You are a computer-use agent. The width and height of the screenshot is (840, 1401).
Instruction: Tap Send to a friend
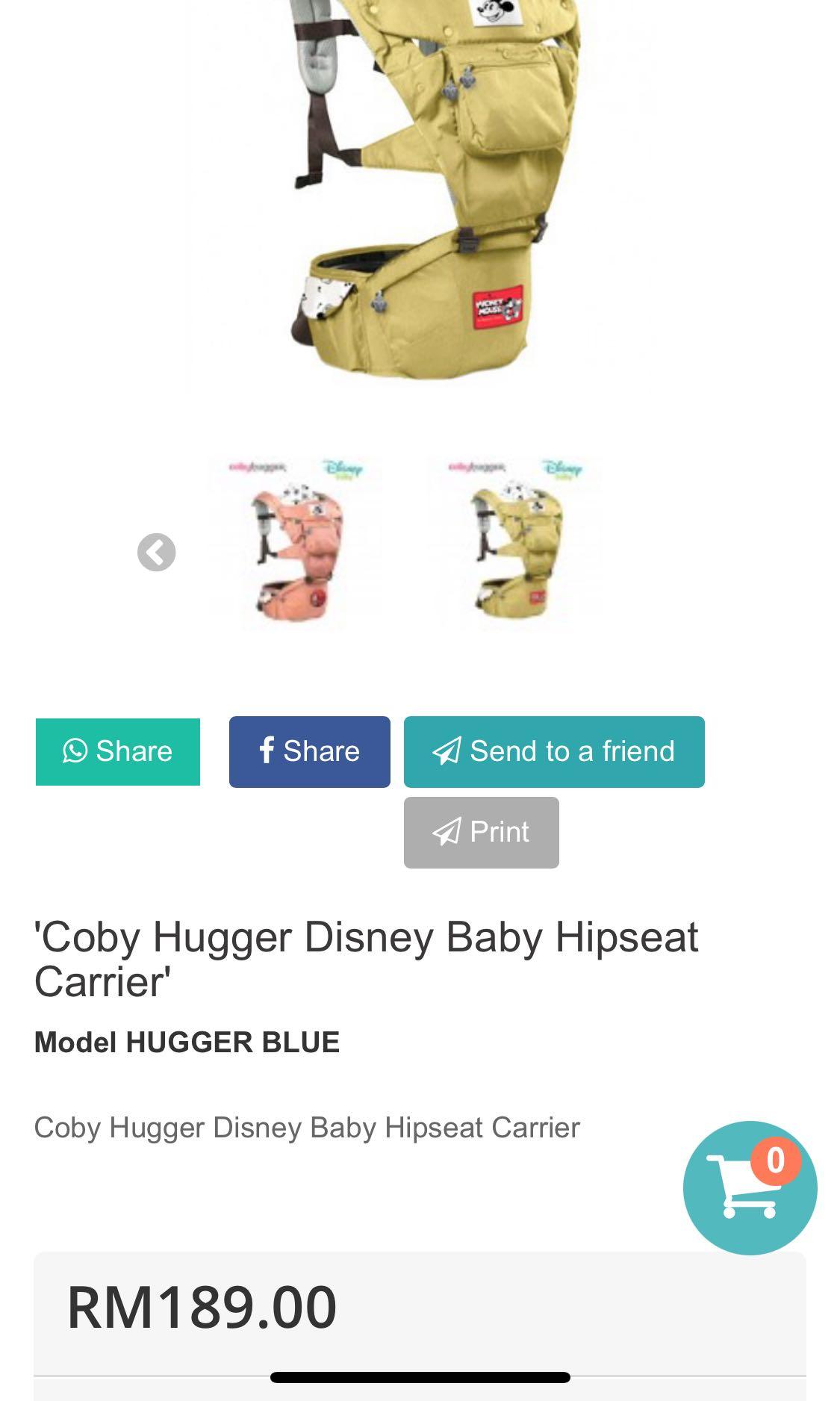point(554,751)
